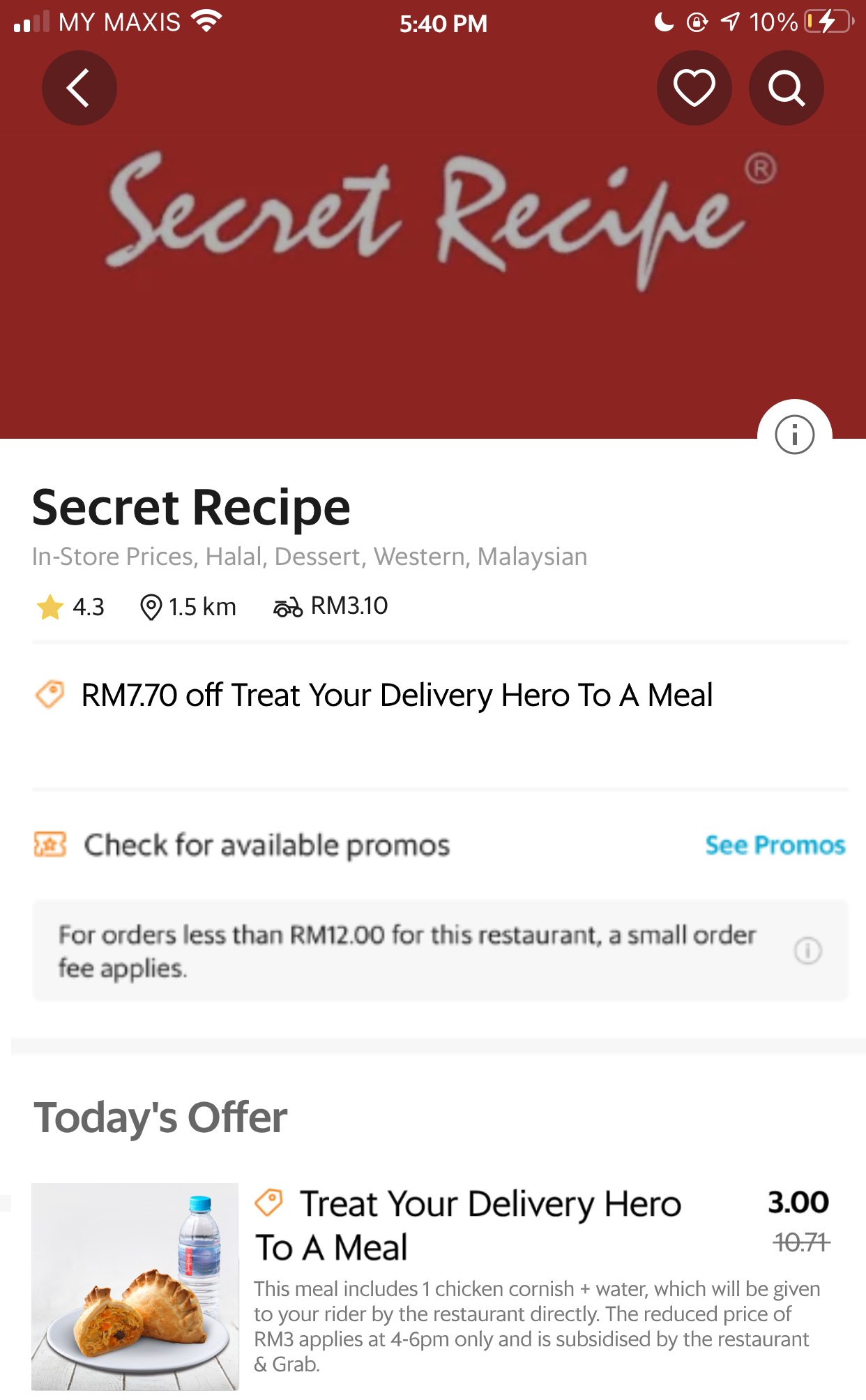Open RM7.70 off Delivery Hero promo
866x1400 pixels.
(x=396, y=695)
